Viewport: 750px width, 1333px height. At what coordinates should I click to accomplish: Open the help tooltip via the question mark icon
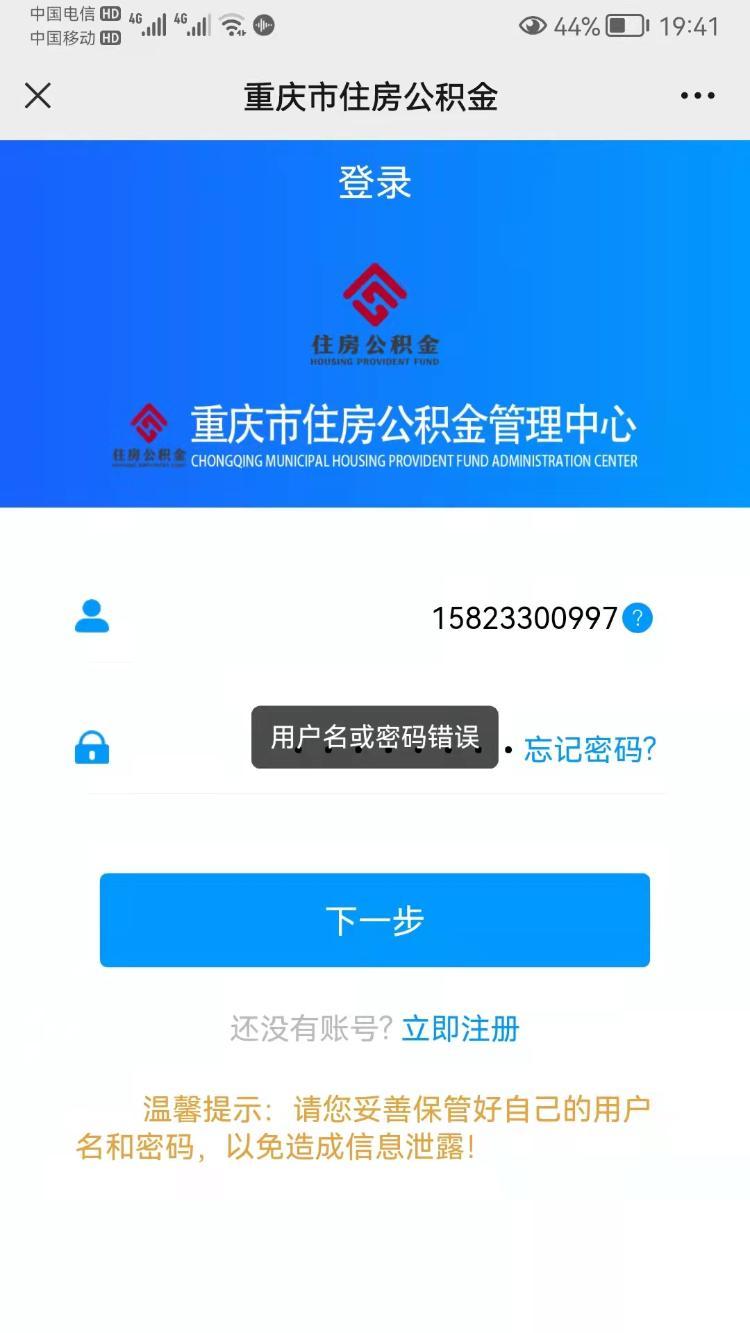[637, 618]
